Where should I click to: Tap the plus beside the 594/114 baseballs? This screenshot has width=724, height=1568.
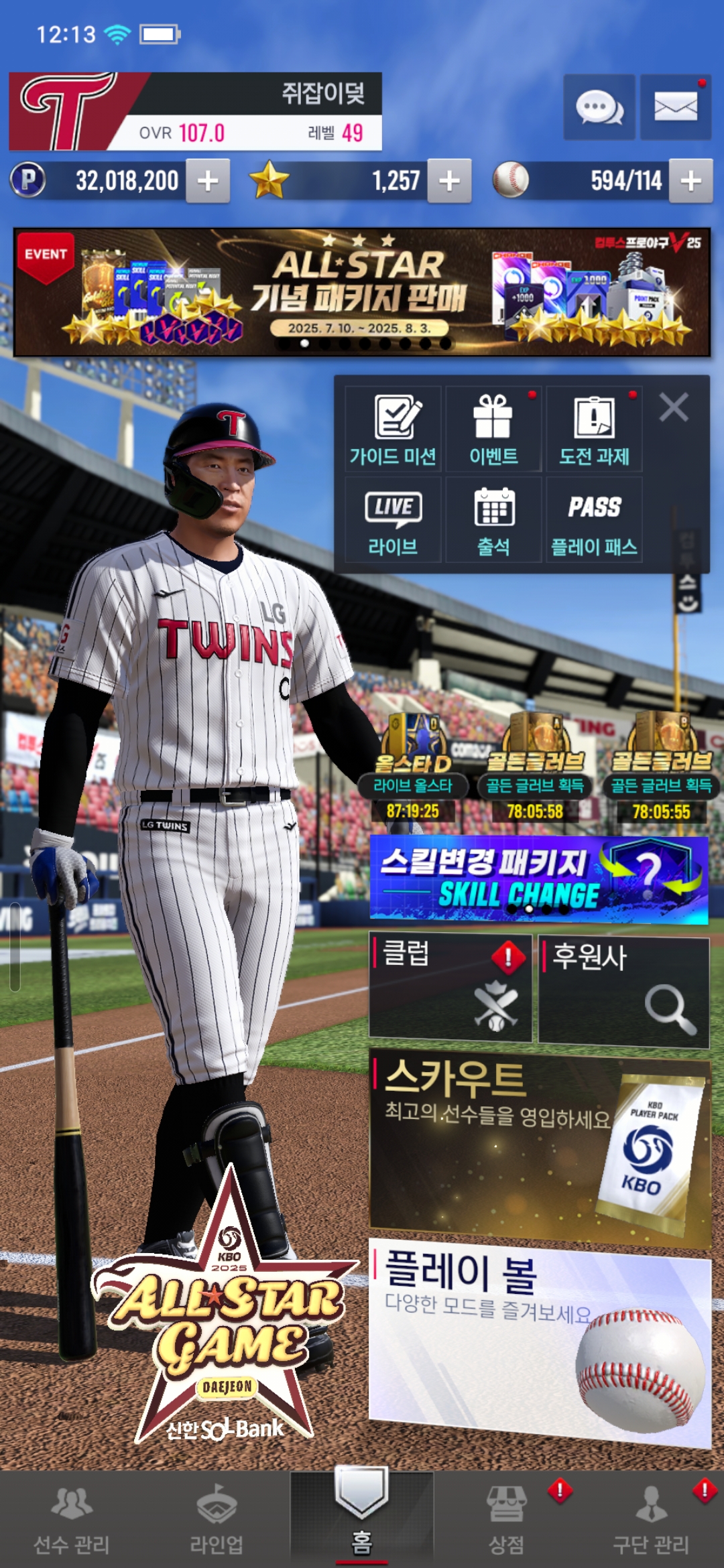(690, 181)
